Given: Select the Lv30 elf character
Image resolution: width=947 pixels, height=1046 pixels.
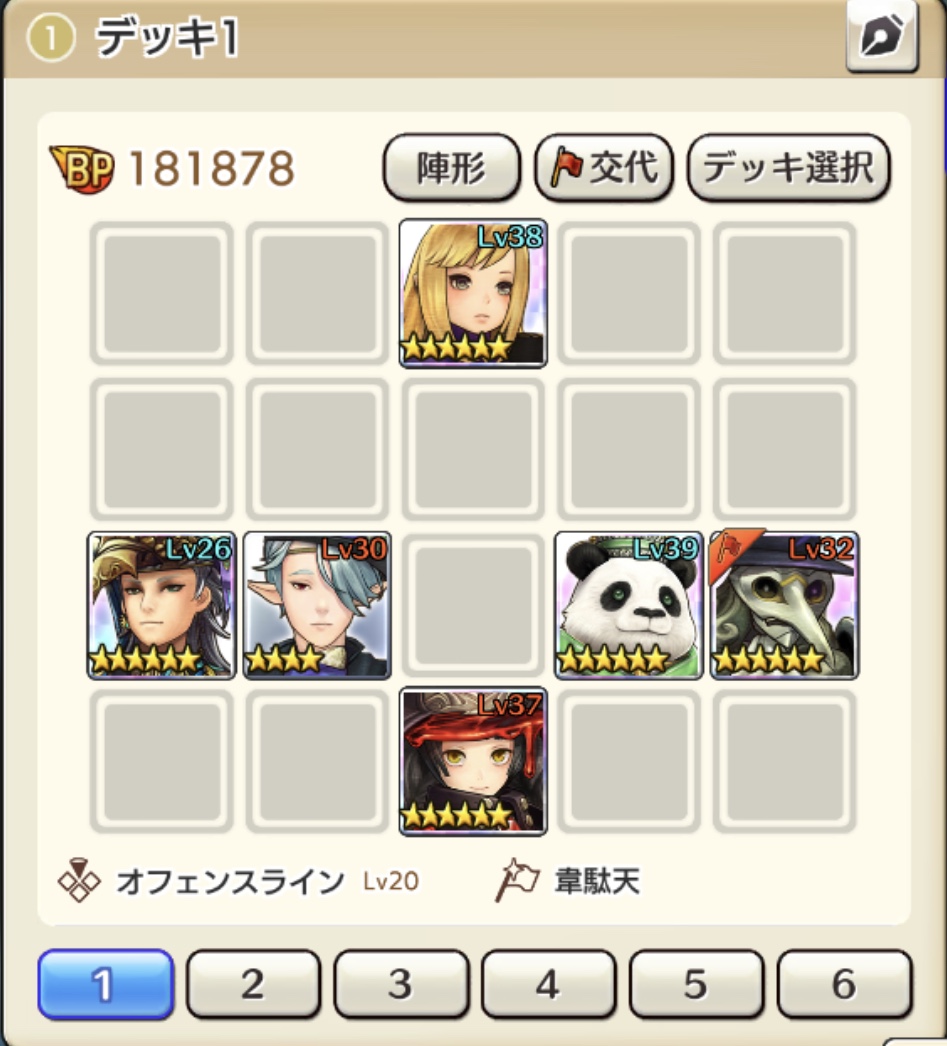Looking at the screenshot, I should pos(317,606).
